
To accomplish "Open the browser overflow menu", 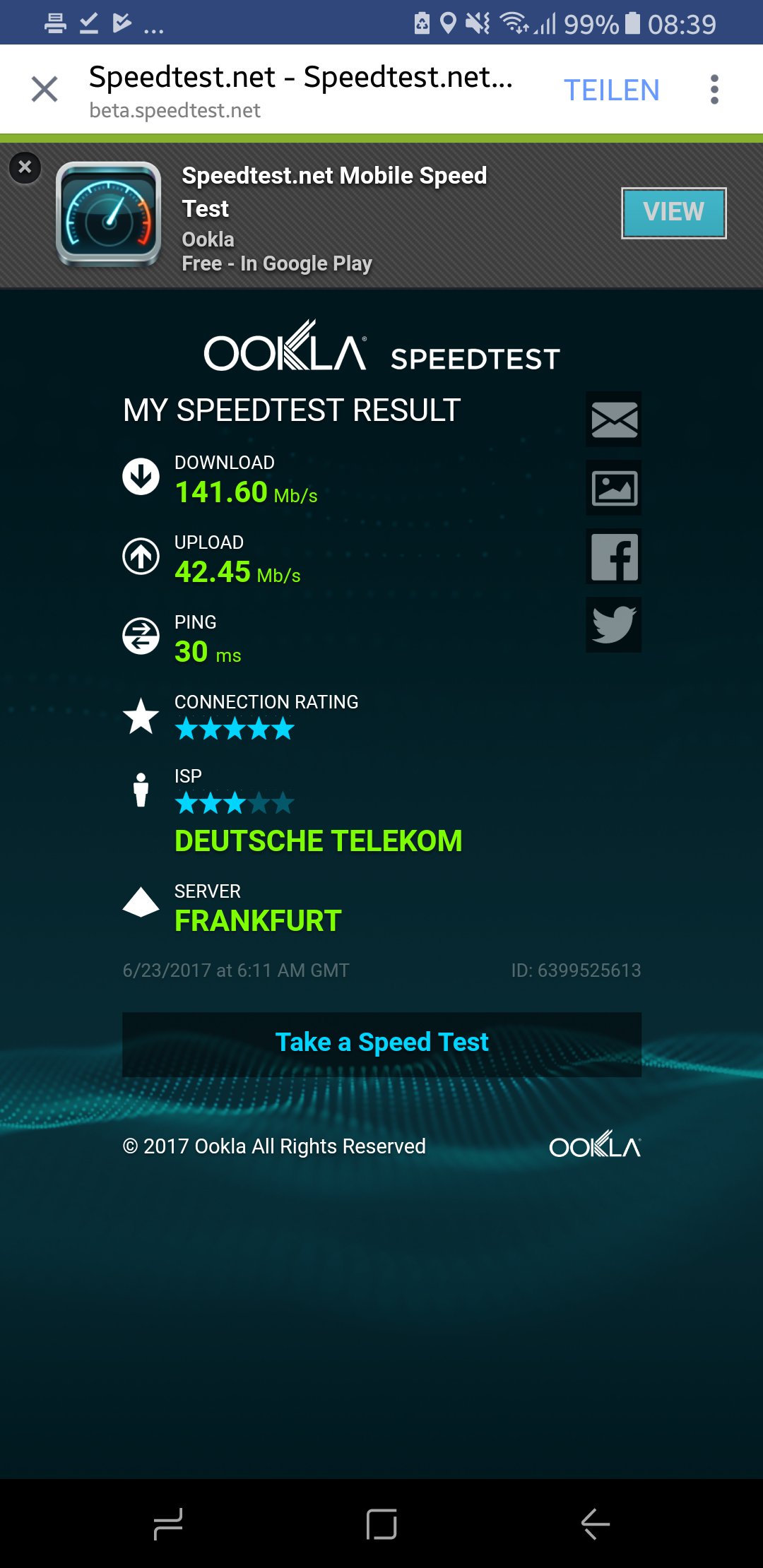I will pyautogui.click(x=714, y=90).
